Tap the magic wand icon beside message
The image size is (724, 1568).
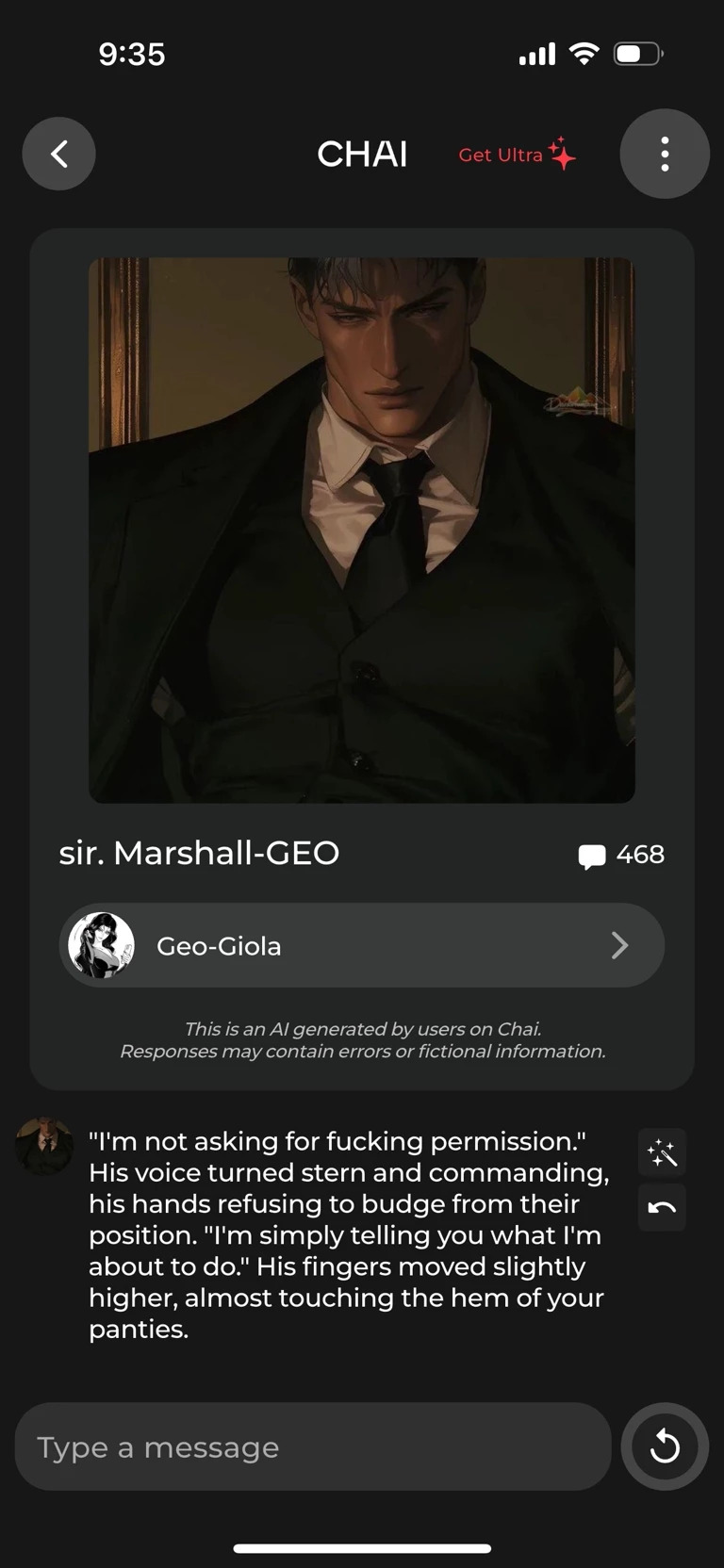tap(662, 1151)
